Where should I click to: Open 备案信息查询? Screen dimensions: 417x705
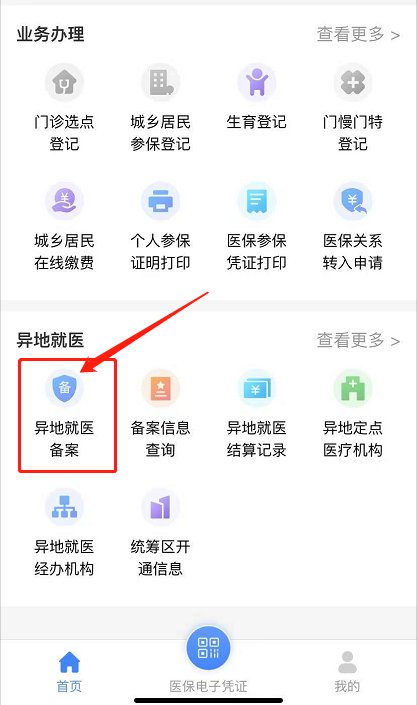[x=161, y=414]
